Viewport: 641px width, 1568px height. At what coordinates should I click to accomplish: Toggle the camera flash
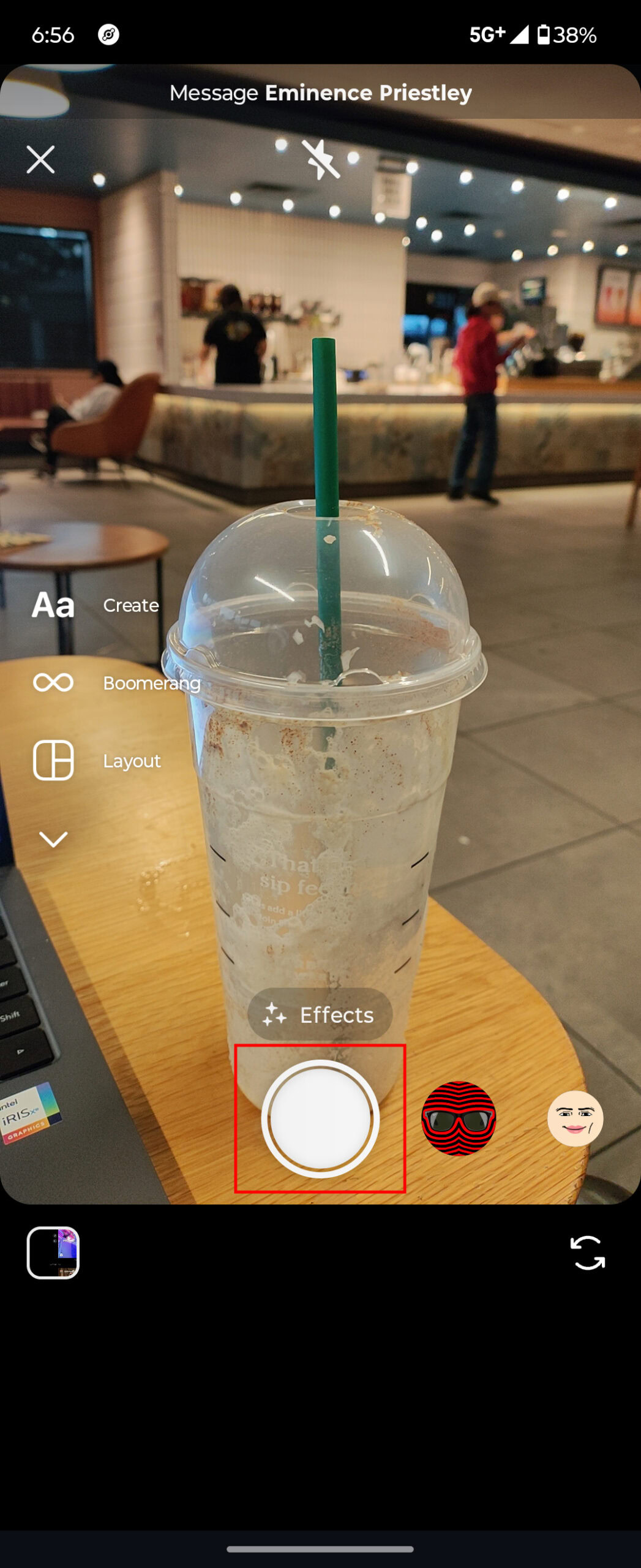(x=320, y=160)
